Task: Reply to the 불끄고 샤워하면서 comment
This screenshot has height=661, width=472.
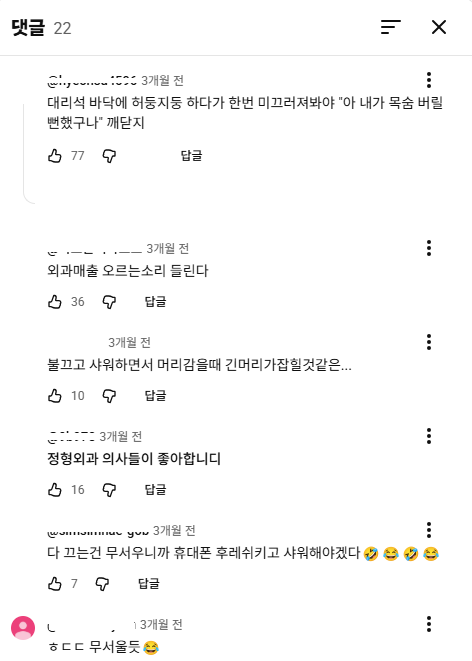Action: click(156, 395)
